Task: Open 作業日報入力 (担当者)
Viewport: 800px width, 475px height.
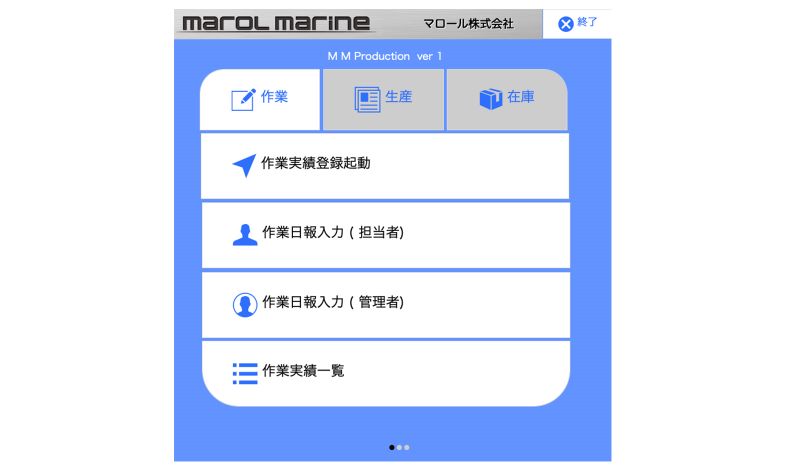Action: pos(385,234)
